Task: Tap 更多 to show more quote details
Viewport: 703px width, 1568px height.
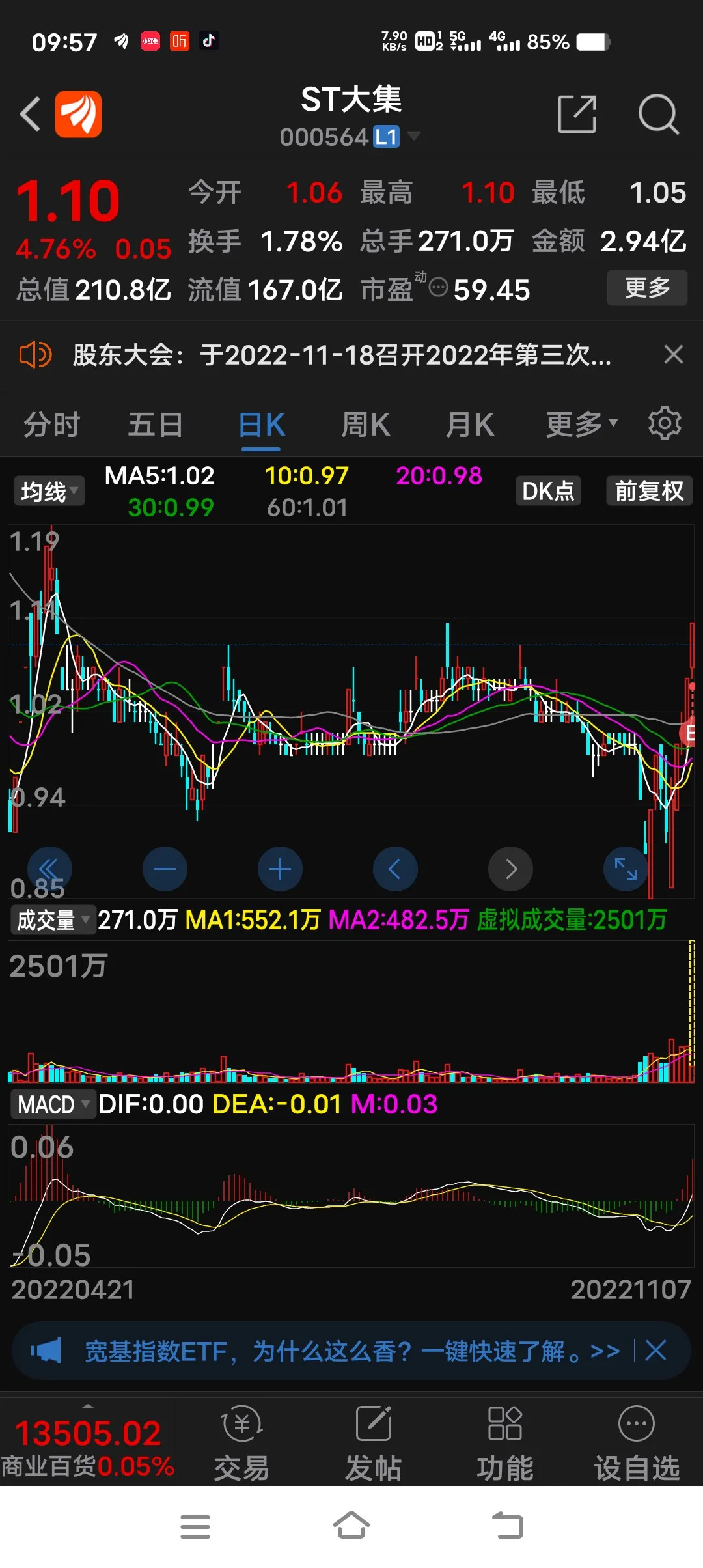Action: [x=646, y=288]
